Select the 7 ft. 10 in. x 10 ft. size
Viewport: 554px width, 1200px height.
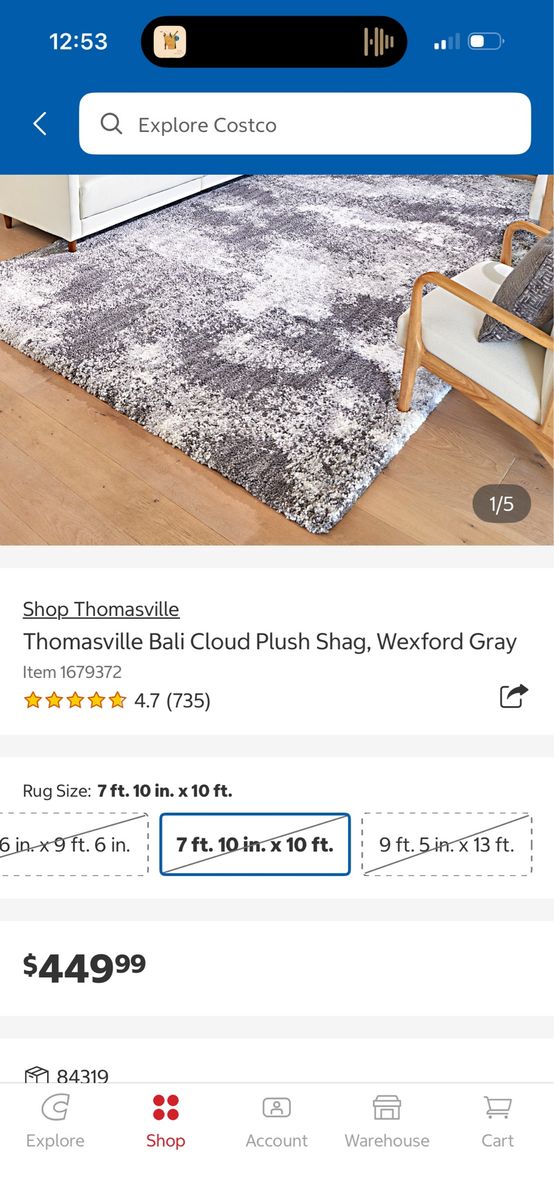[x=255, y=844]
